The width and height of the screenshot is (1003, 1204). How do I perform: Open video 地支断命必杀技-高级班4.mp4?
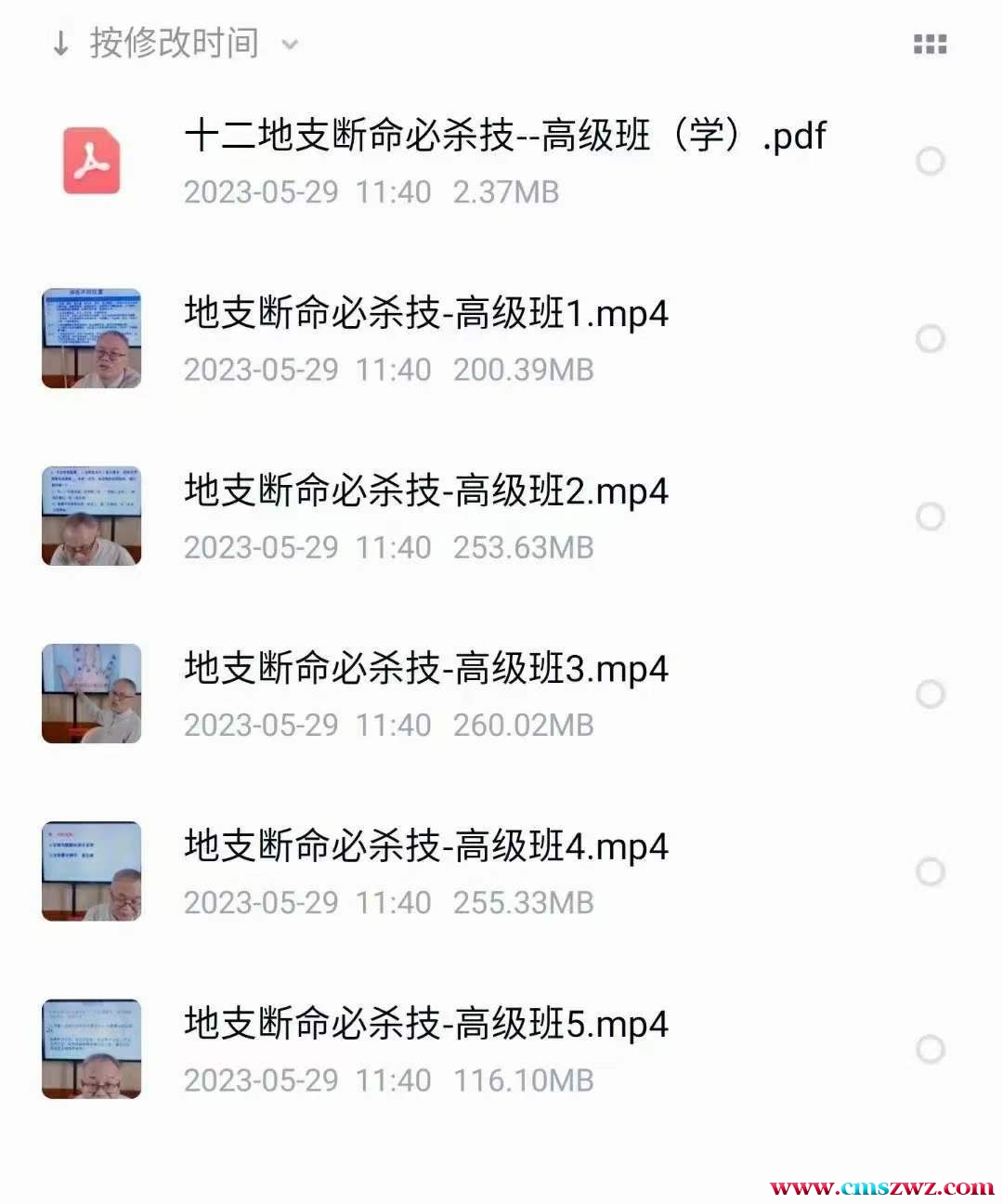426,846
